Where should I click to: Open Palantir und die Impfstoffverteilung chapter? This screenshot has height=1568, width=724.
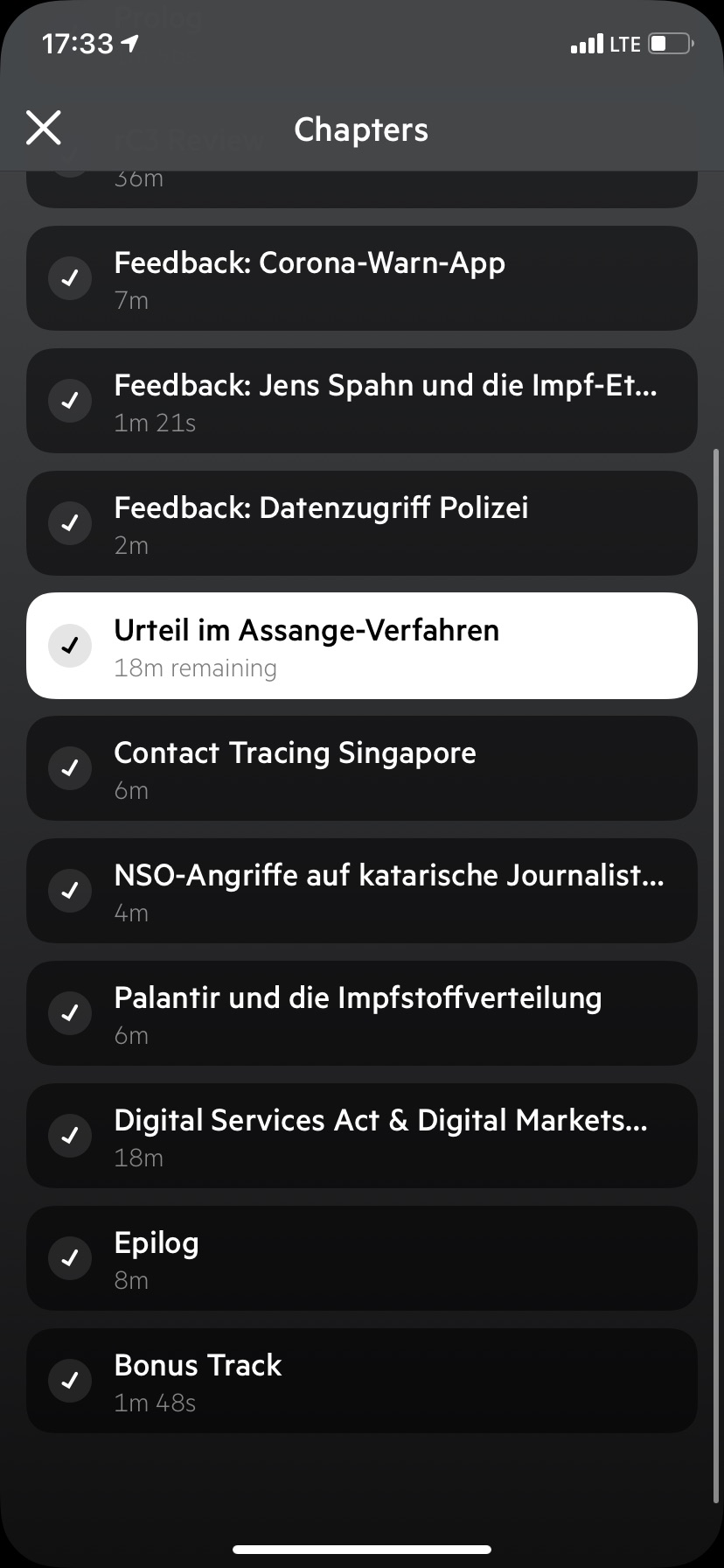click(362, 1013)
